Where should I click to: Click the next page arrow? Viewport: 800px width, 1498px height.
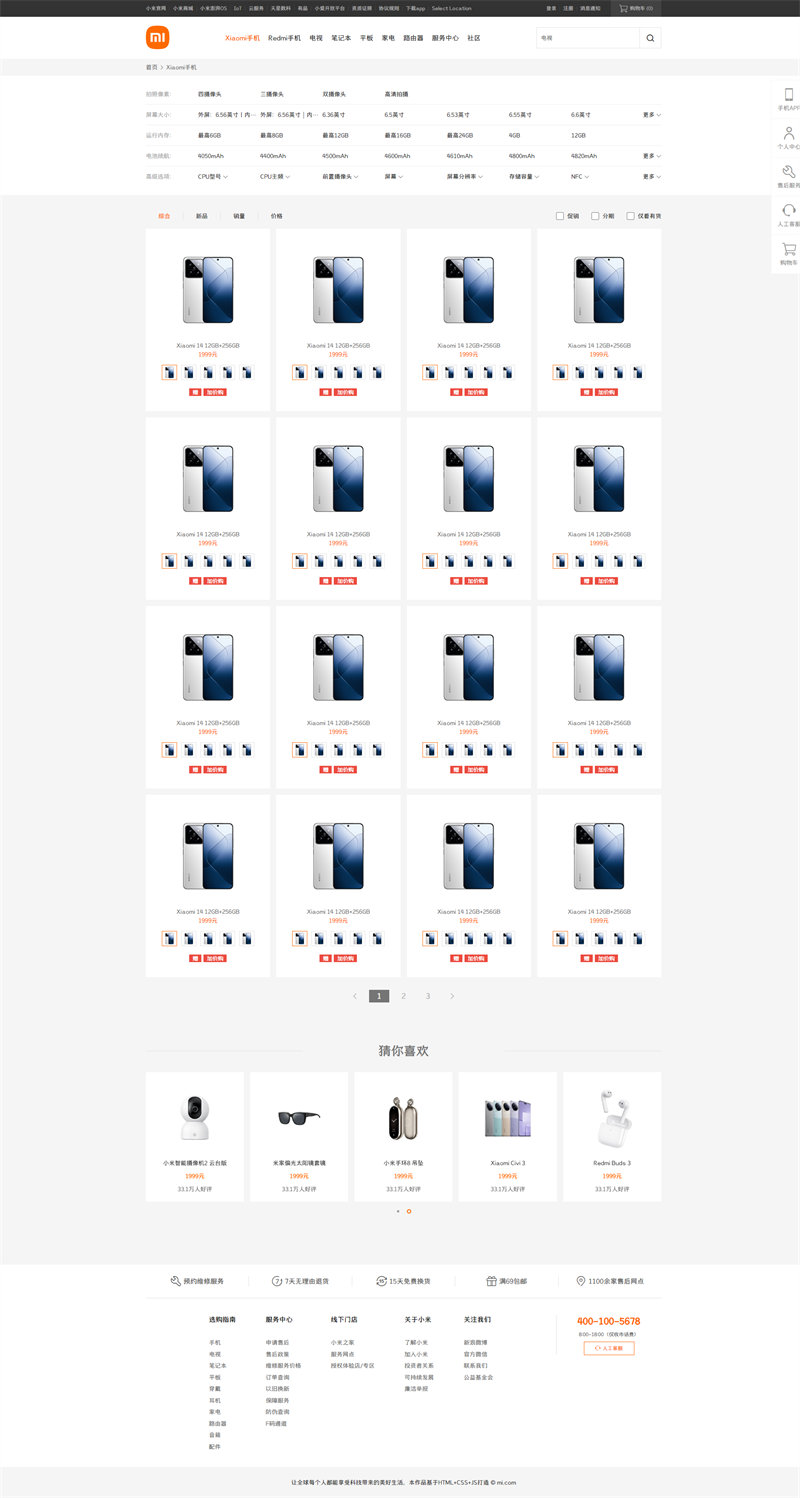click(452, 996)
